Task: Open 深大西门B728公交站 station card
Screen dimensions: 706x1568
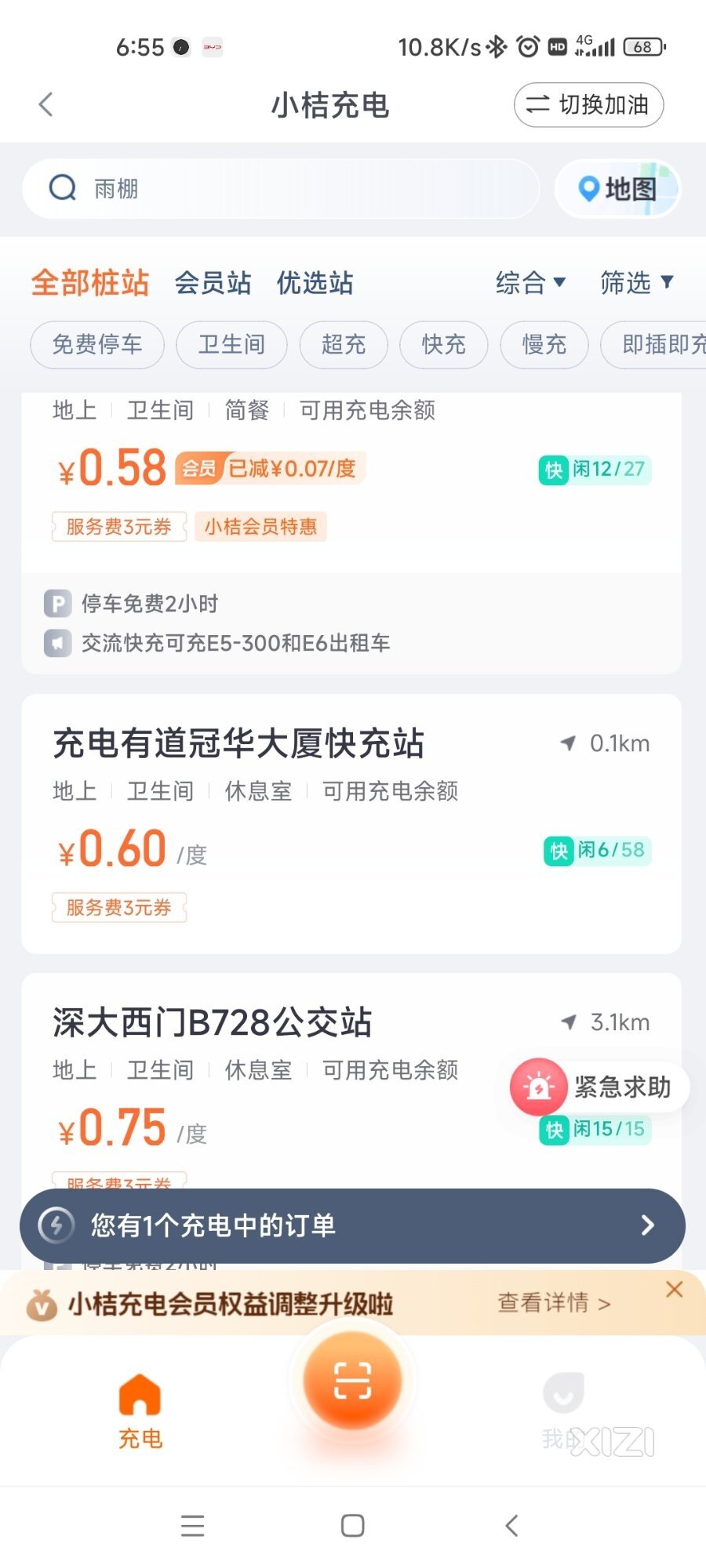Action: point(351,1082)
